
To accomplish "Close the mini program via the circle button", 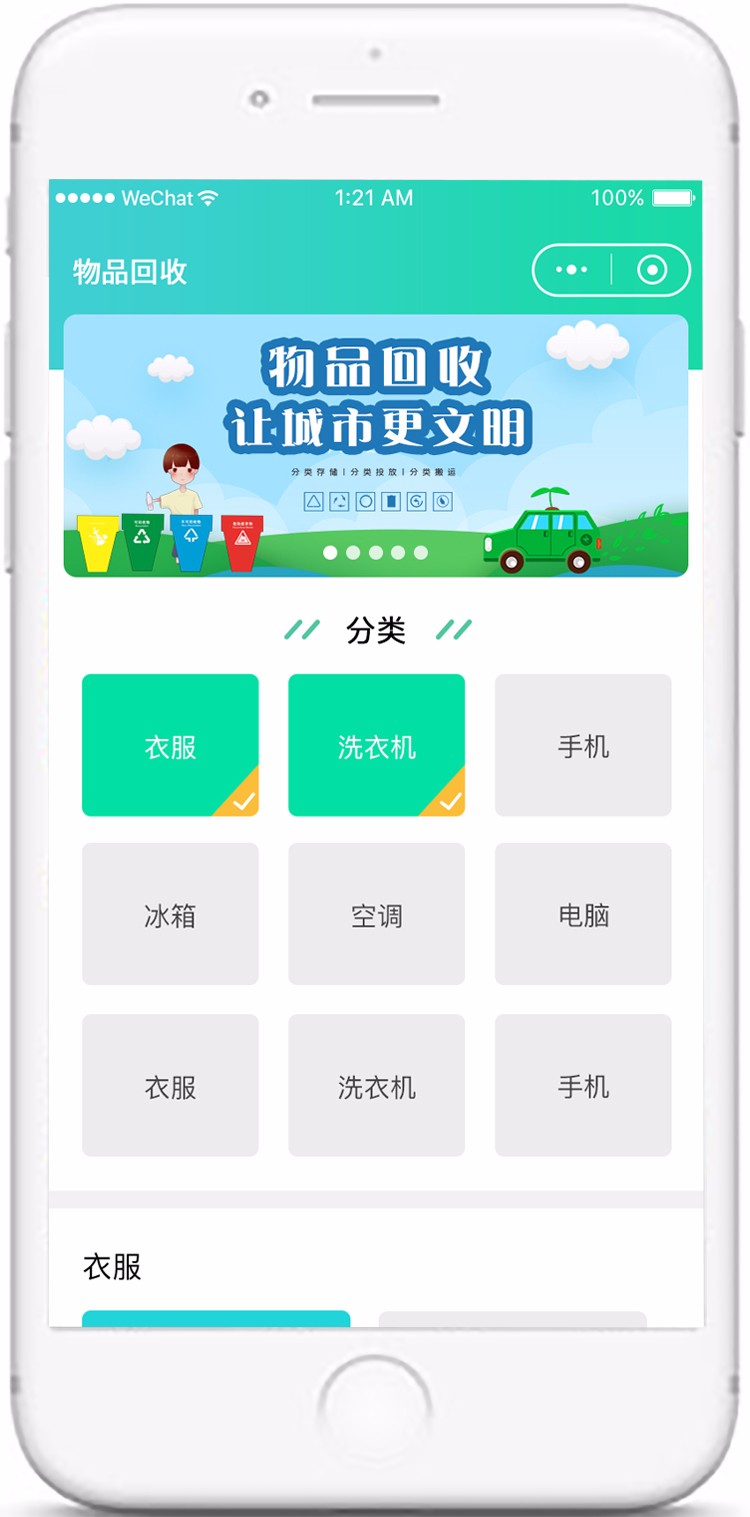I will pyautogui.click(x=652, y=270).
